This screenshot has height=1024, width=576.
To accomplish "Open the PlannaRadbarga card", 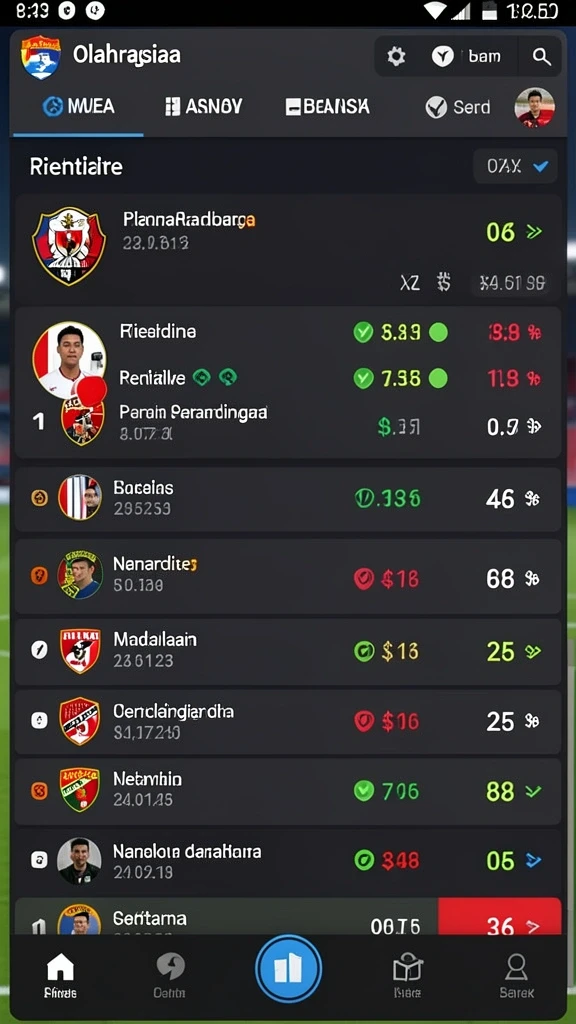I will pos(288,248).
